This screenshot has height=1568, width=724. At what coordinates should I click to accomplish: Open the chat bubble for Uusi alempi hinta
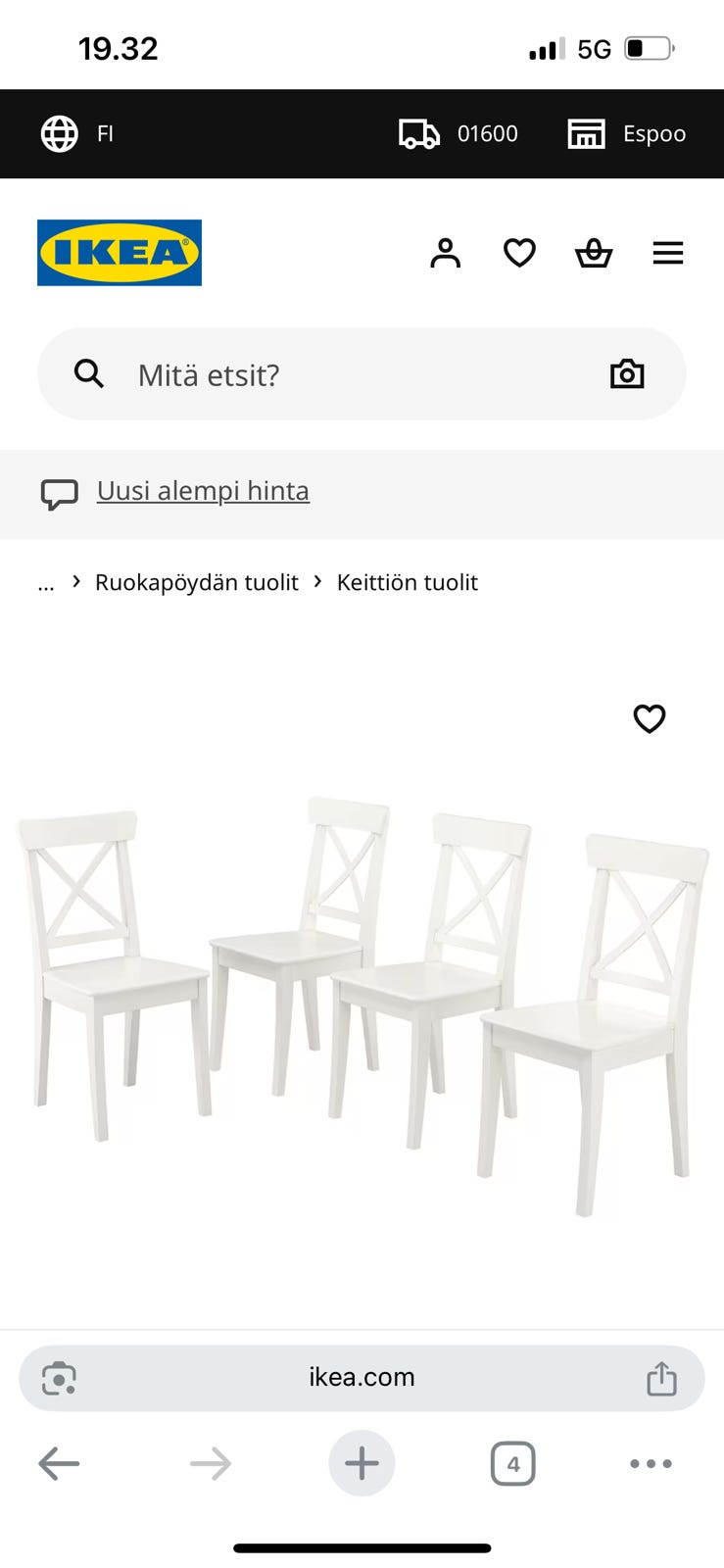pos(60,493)
